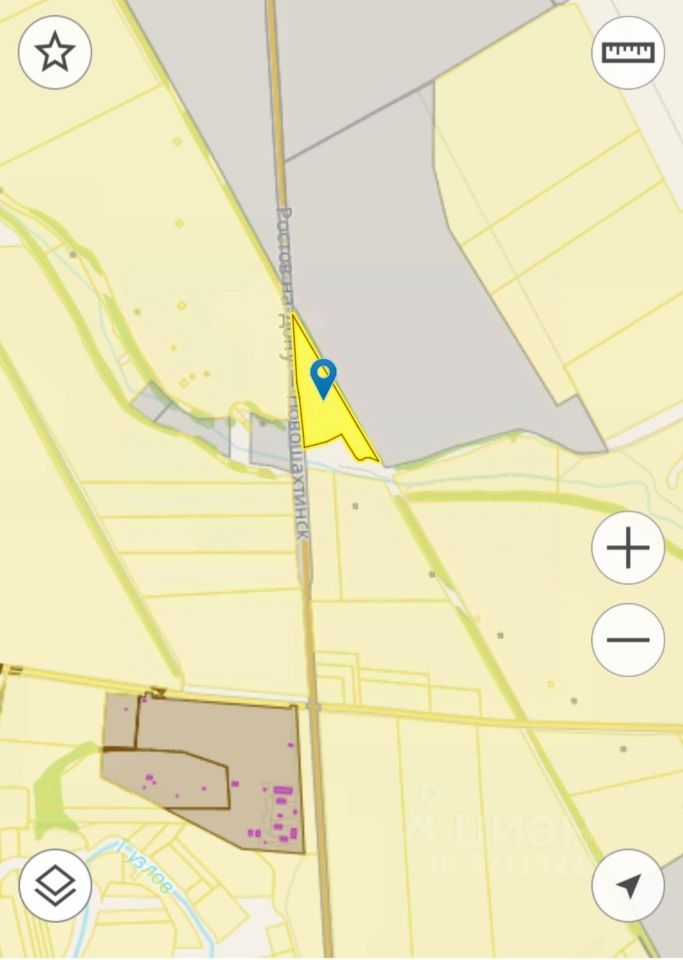Image resolution: width=683 pixels, height=960 pixels.
Task: Add this parcel to favorites with the star
Action: tap(55, 52)
